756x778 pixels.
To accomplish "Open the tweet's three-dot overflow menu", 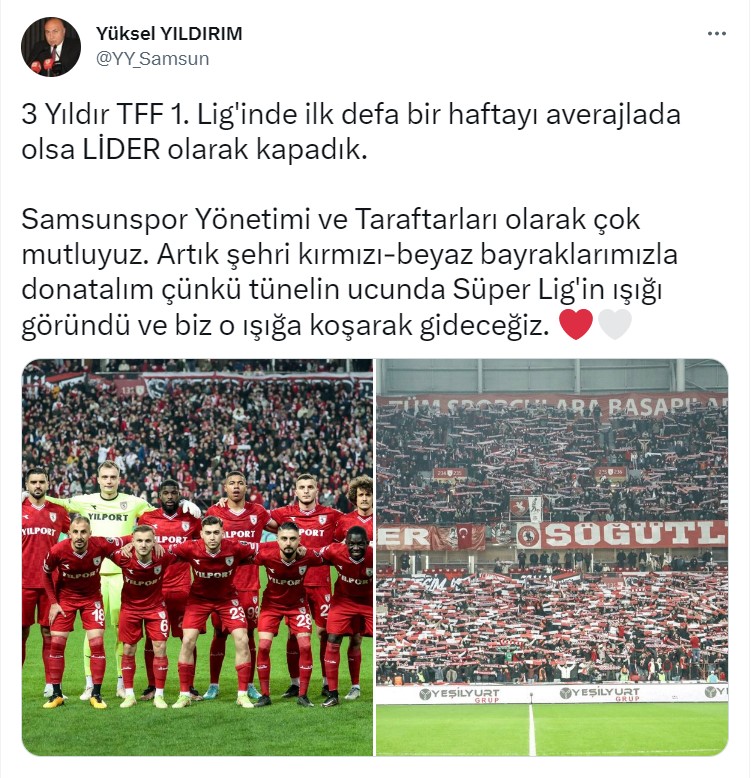I will coord(716,33).
